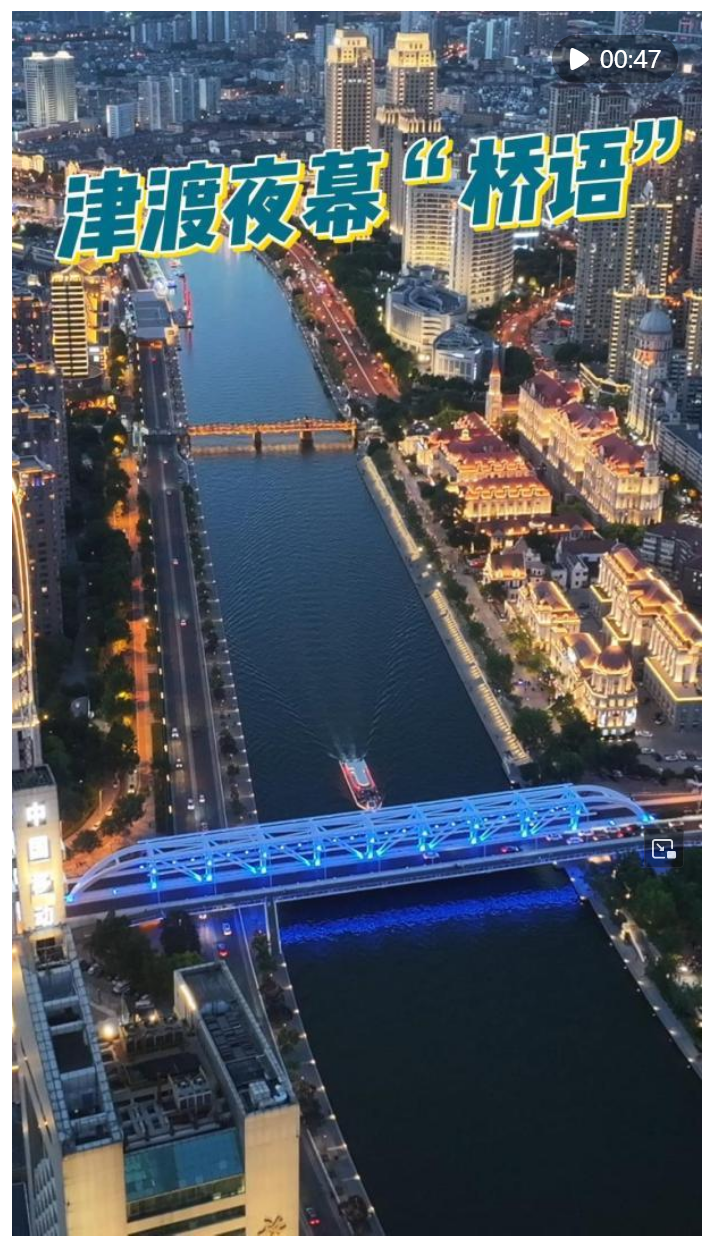Open picture-in-picture mini player
Viewport: 711px width, 1247px height.
tap(664, 849)
